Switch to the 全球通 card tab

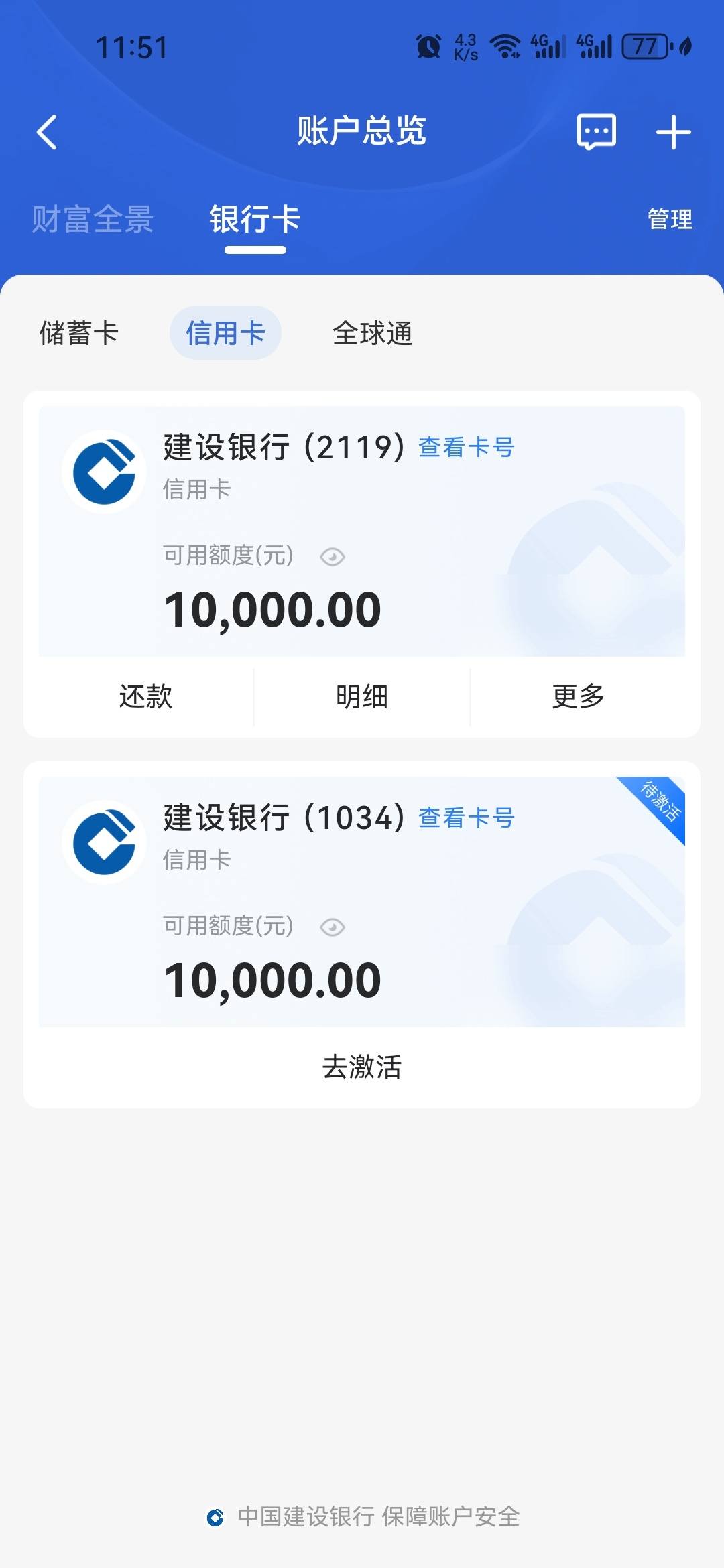pyautogui.click(x=374, y=333)
